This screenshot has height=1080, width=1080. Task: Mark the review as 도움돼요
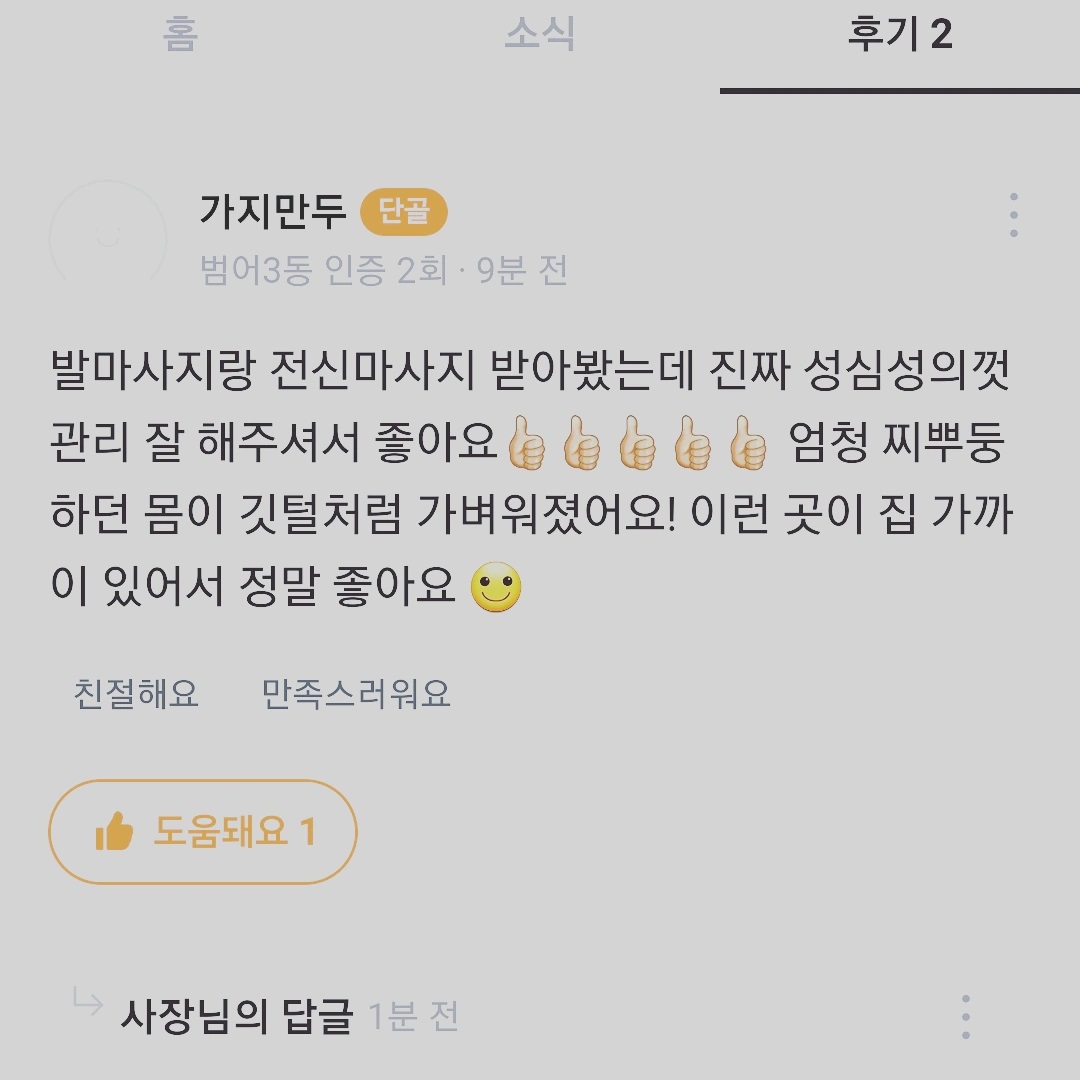pyautogui.click(x=203, y=832)
